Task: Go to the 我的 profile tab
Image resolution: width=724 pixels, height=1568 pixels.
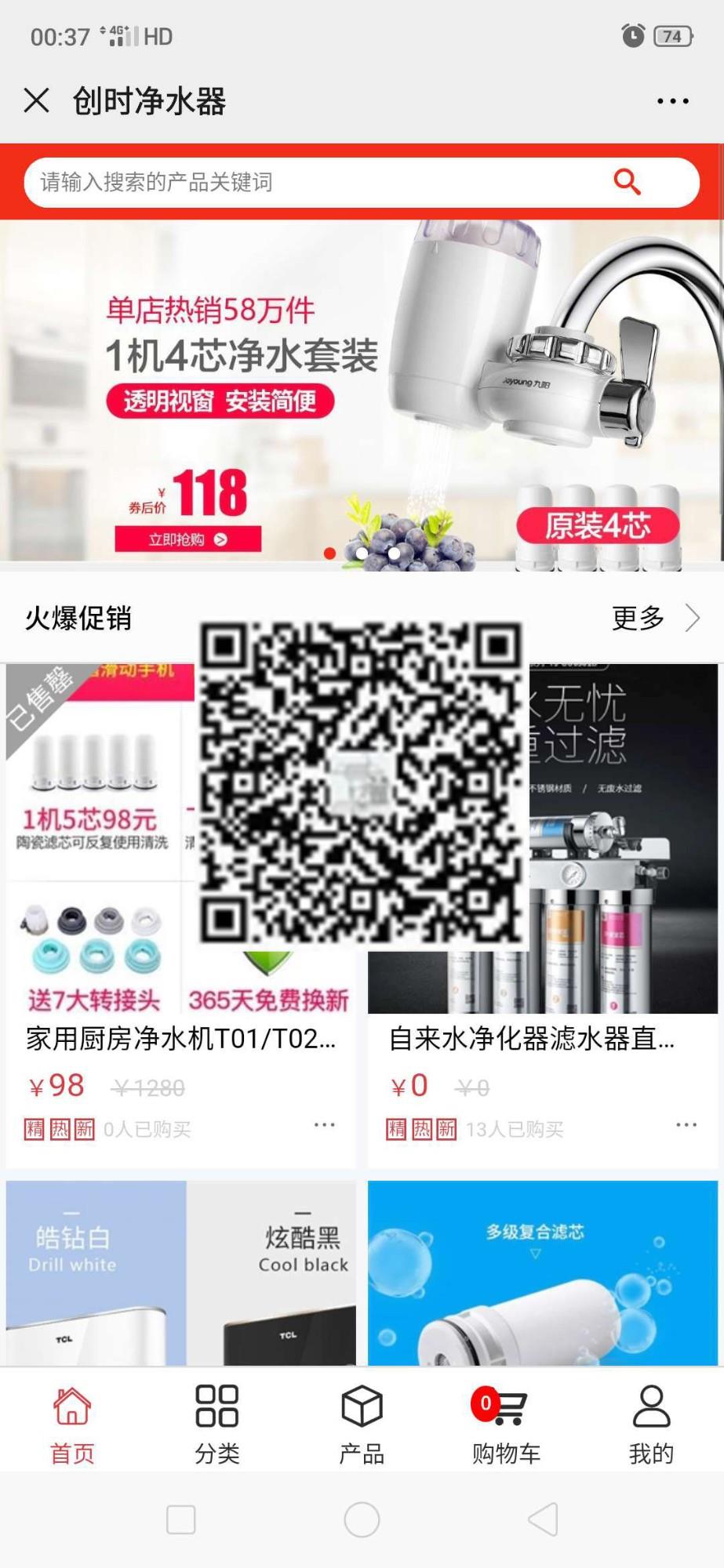Action: [x=651, y=1423]
